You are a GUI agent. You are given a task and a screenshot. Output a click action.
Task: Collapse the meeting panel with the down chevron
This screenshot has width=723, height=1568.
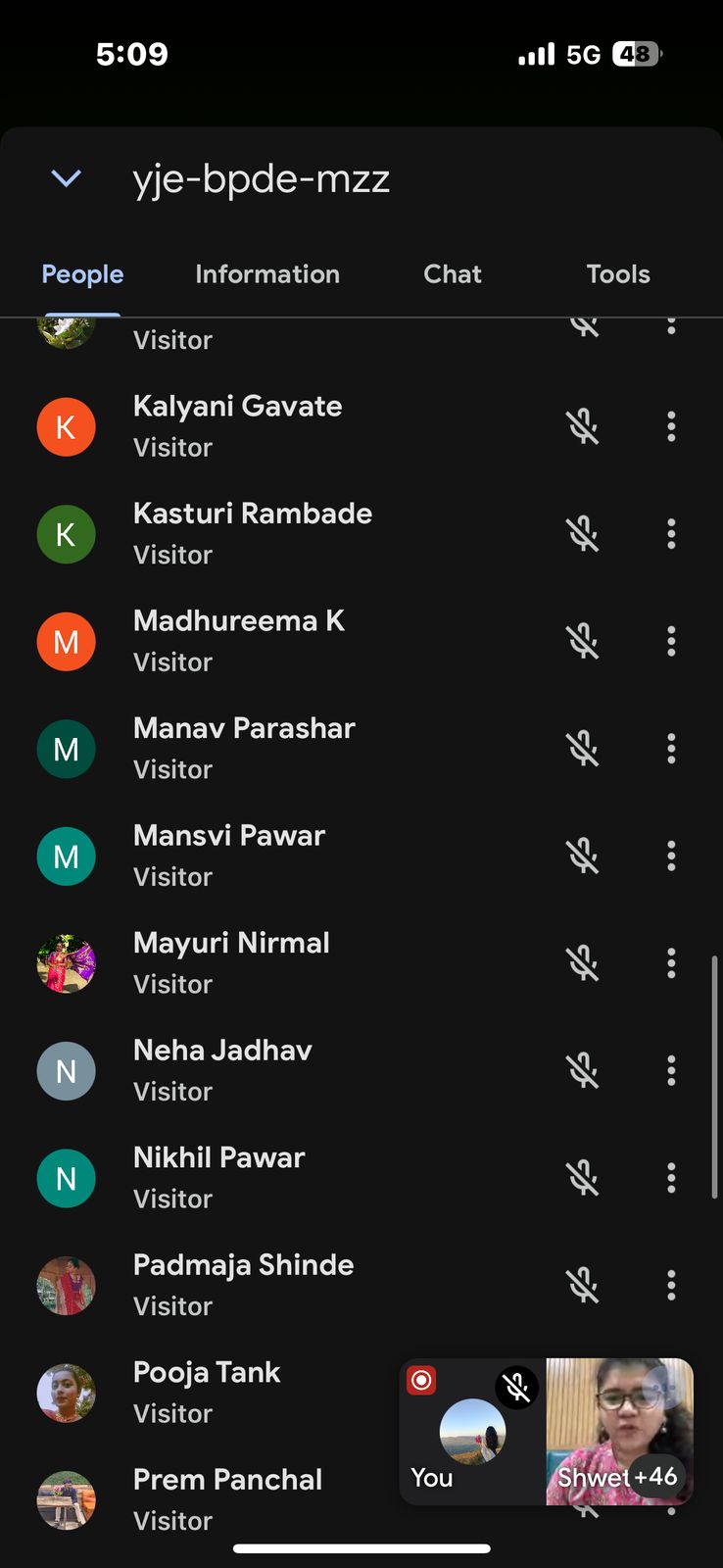coord(66,178)
